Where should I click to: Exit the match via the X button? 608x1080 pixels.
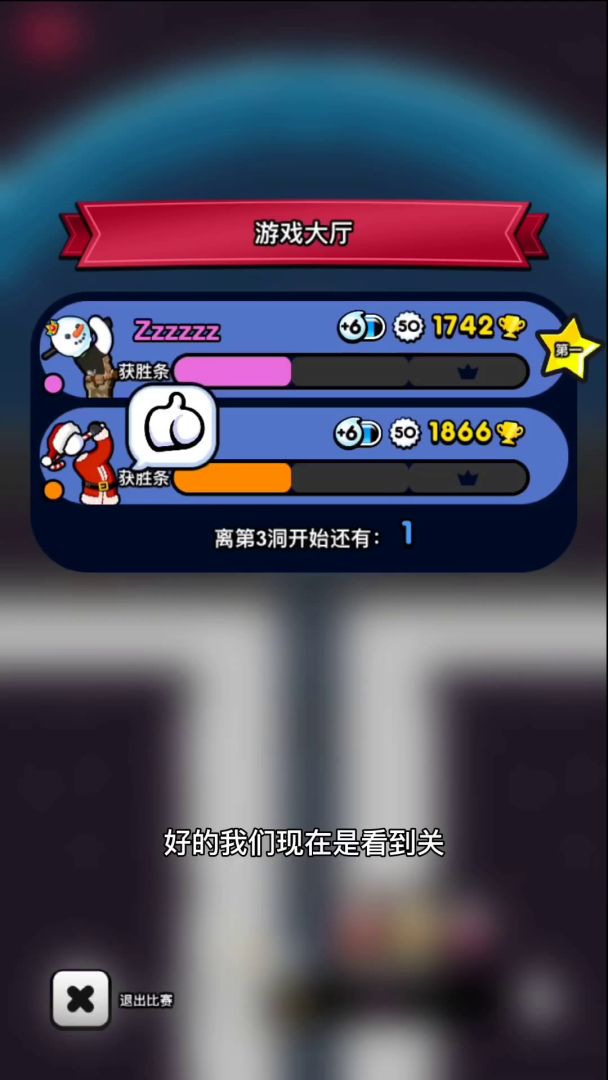[81, 998]
